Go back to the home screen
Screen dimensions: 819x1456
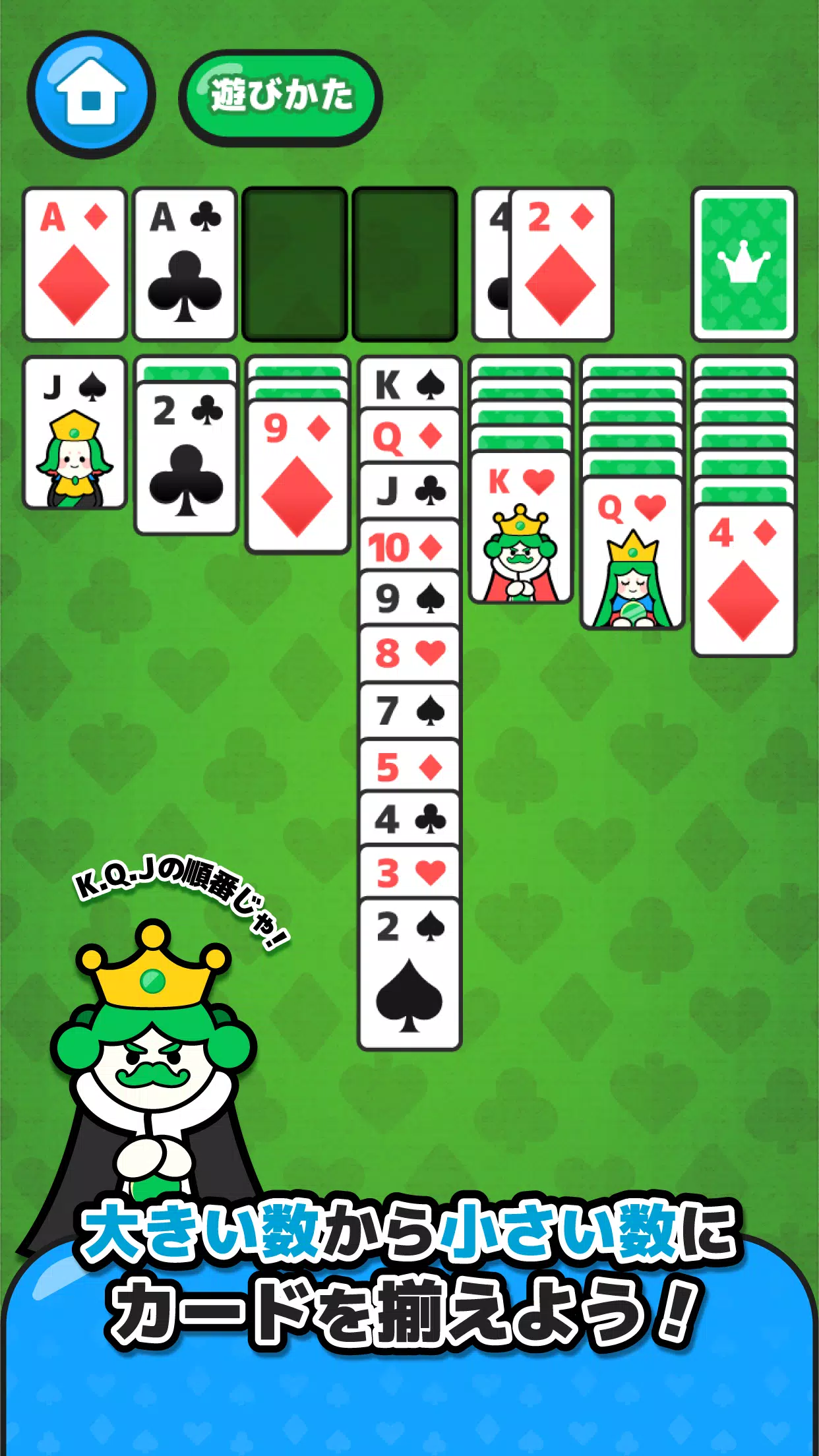coord(91,96)
